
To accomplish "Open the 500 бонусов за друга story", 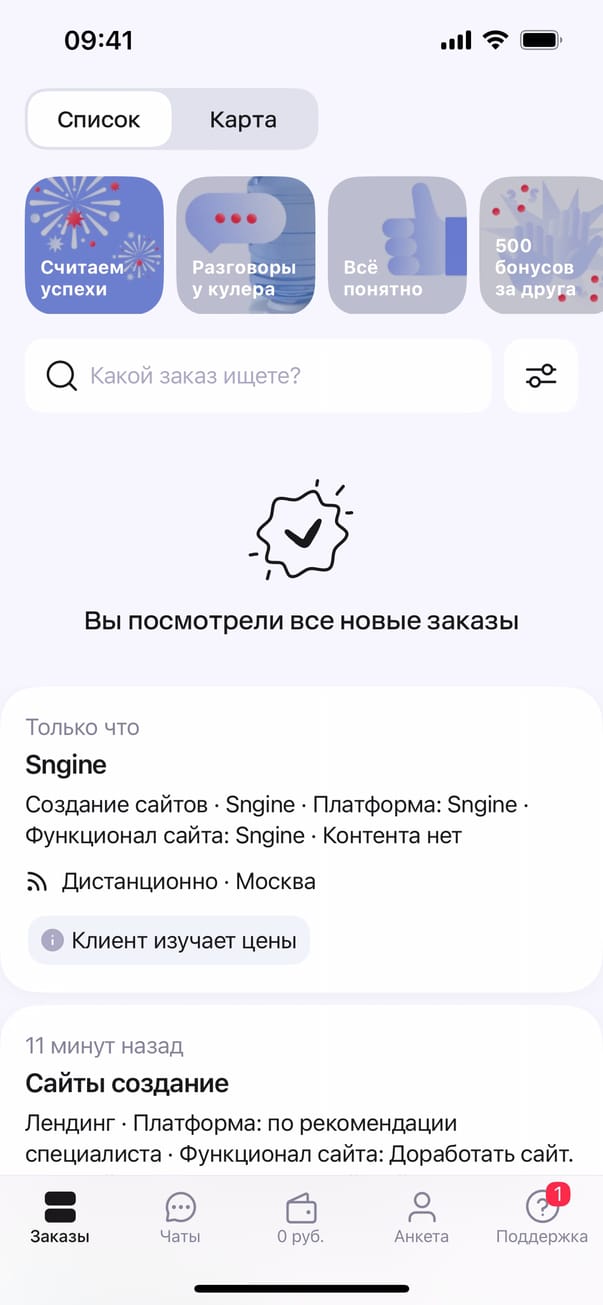I will pyautogui.click(x=541, y=245).
